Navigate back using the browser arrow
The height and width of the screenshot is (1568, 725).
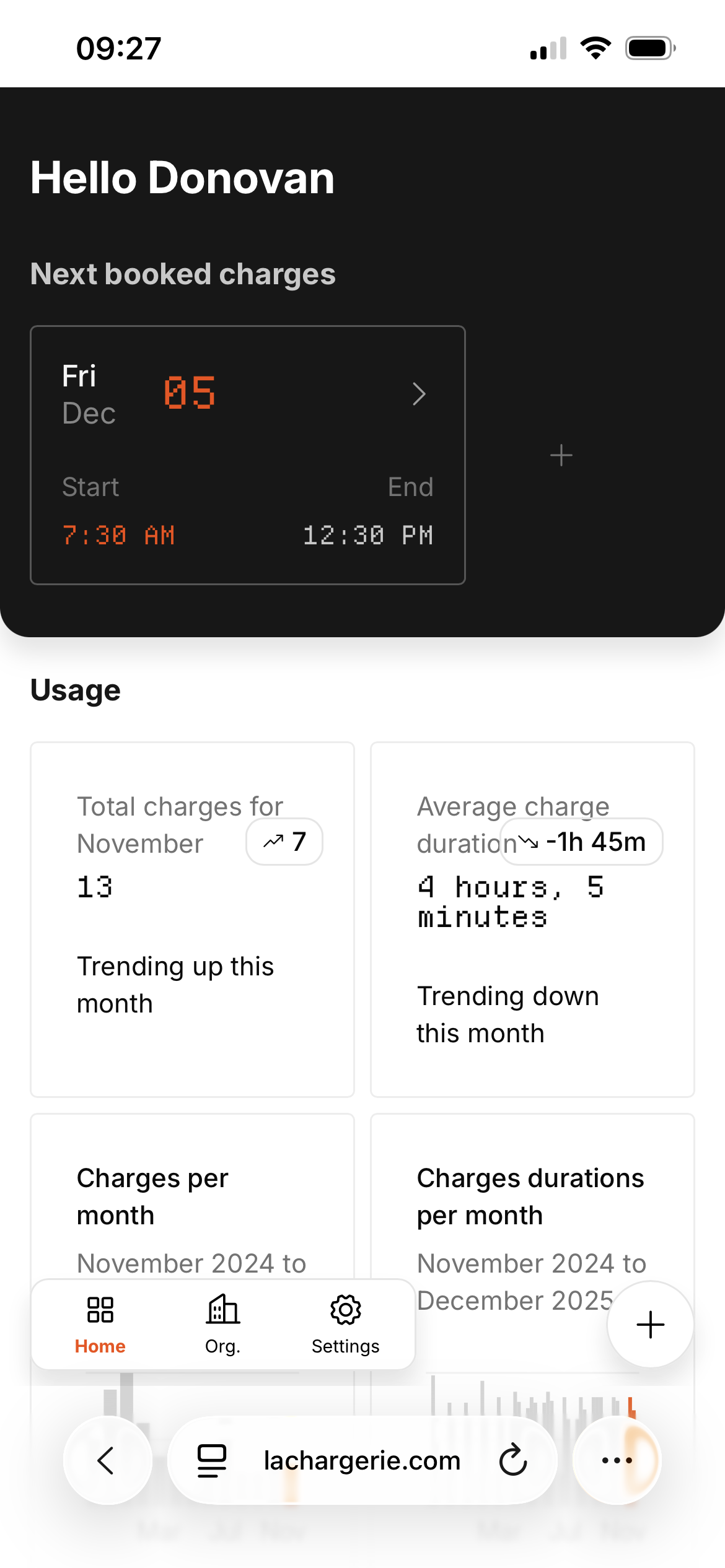tap(107, 1460)
